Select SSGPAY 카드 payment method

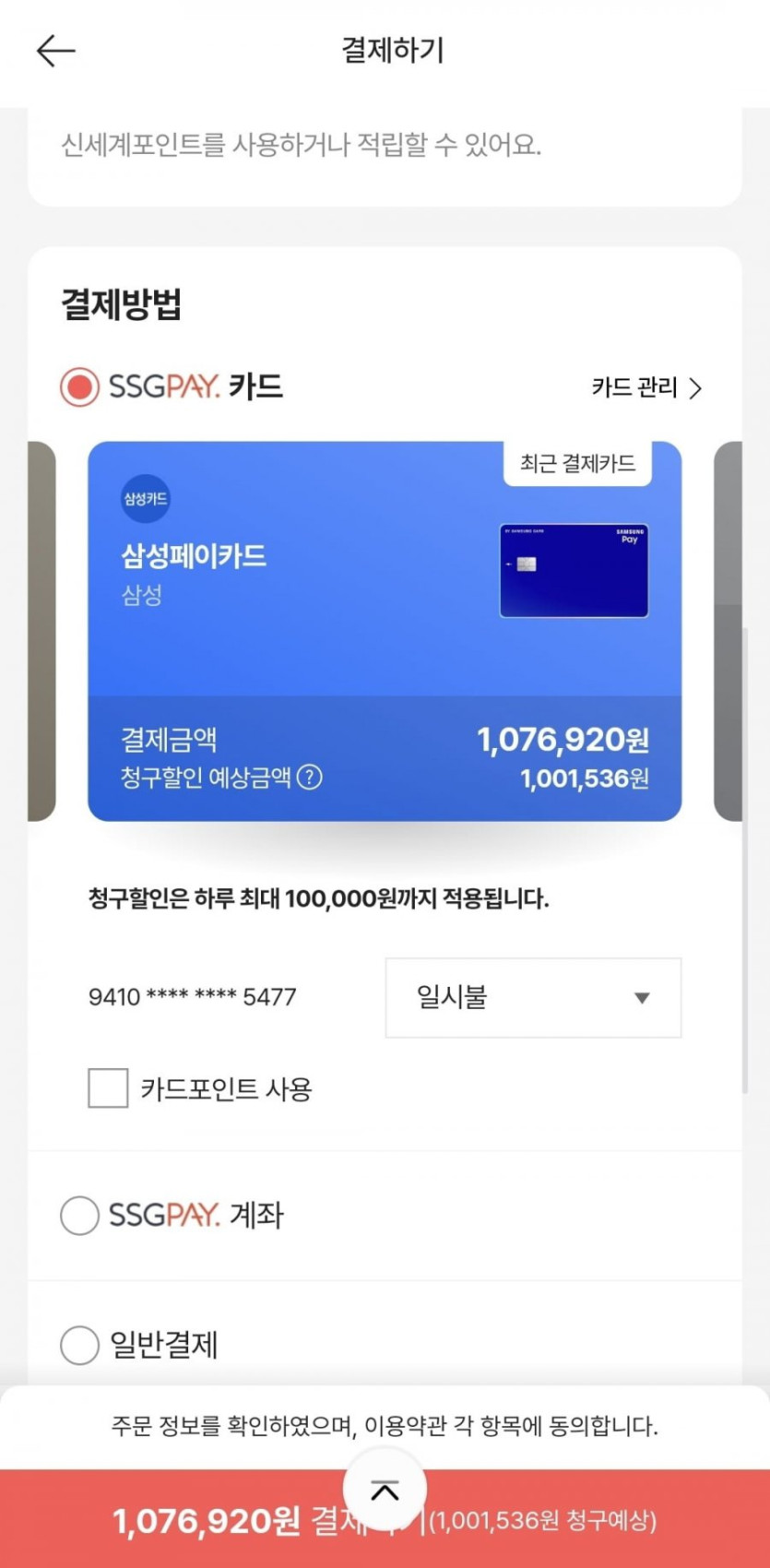(79, 386)
